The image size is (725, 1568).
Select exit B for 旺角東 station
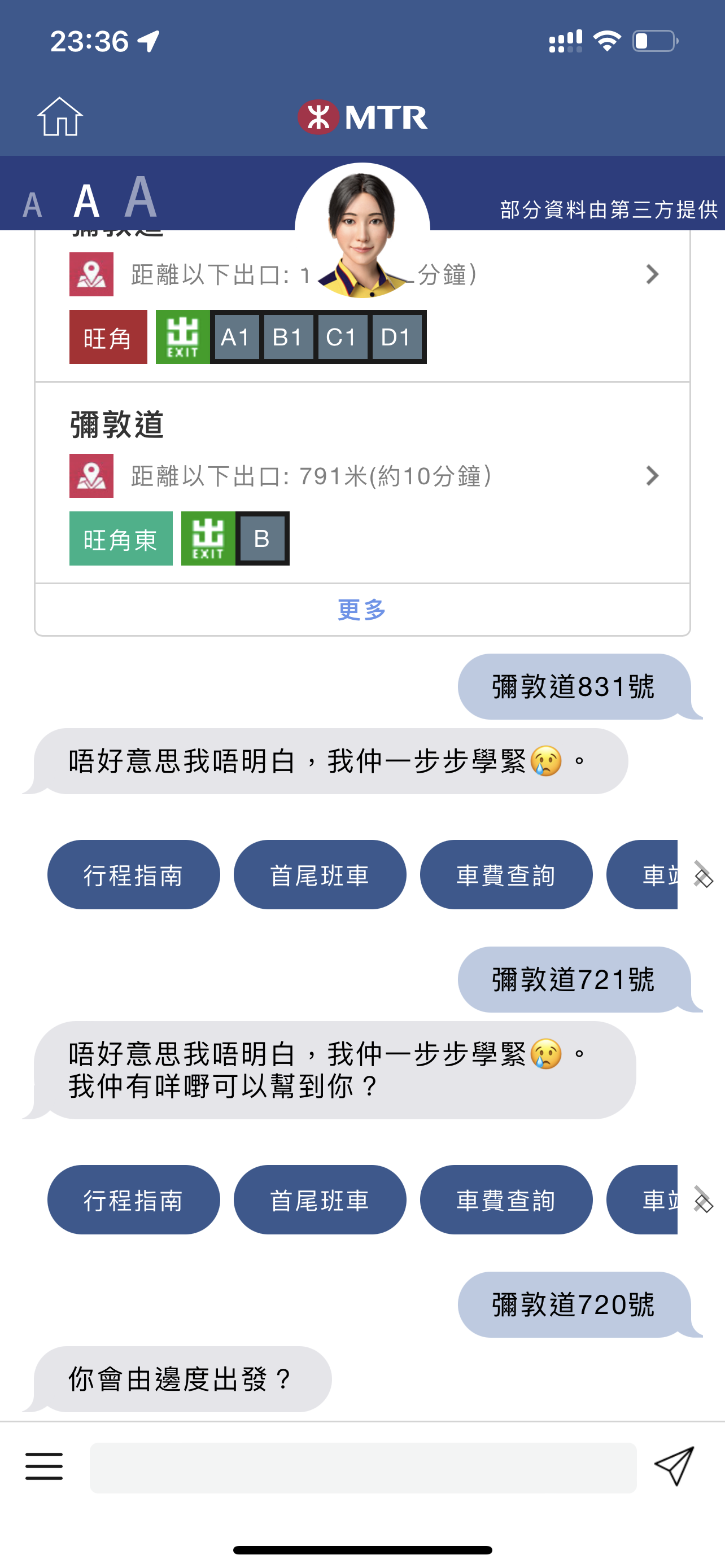264,538
